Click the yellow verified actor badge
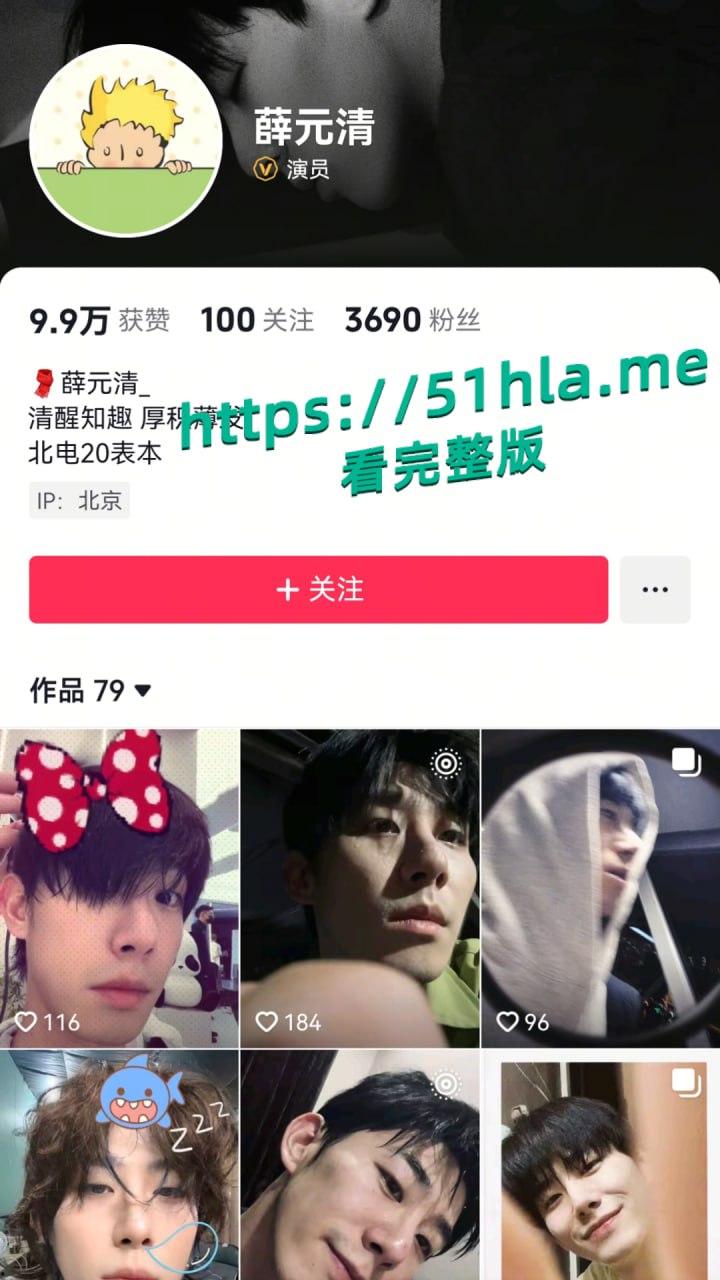This screenshot has height=1280, width=720. pos(264,169)
